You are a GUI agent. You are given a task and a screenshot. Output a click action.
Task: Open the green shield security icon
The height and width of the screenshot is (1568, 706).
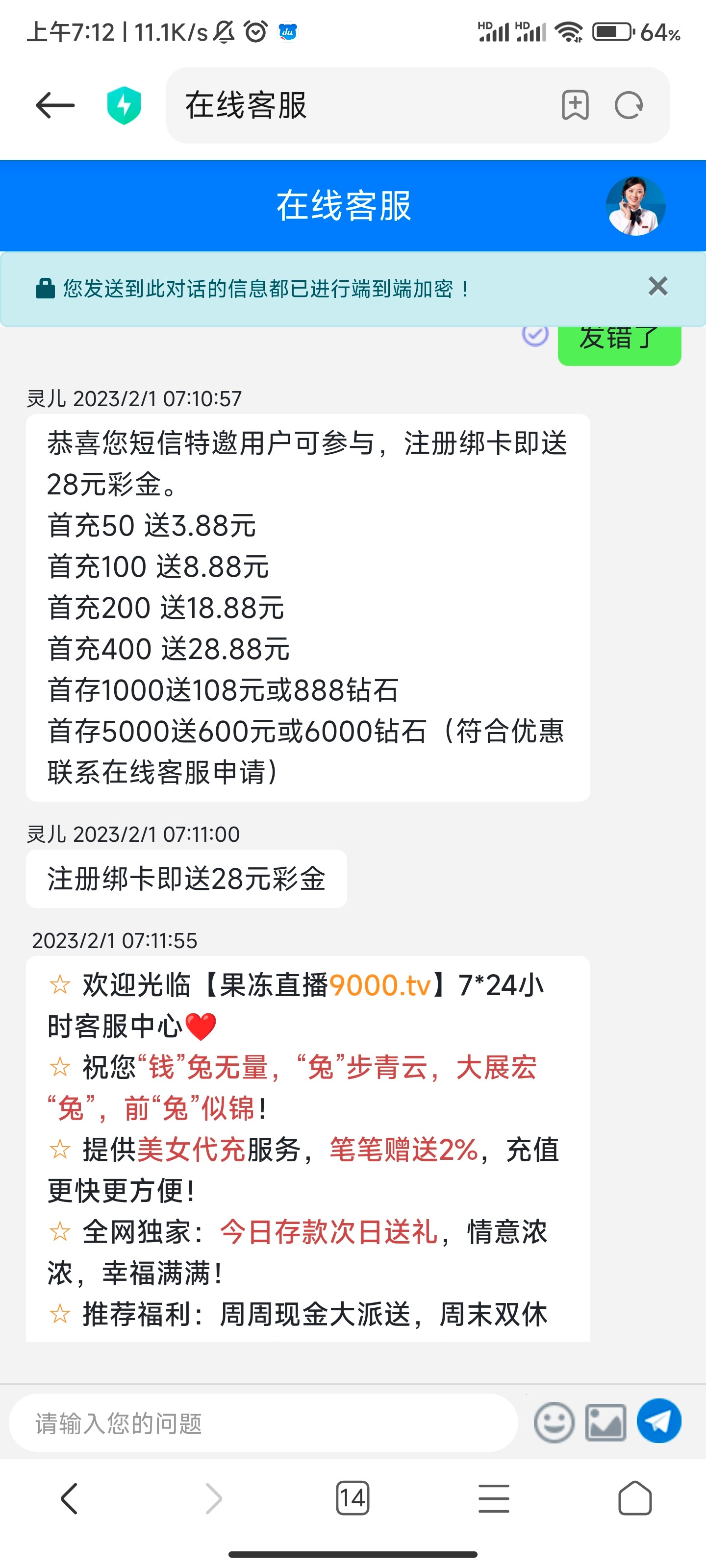[124, 106]
